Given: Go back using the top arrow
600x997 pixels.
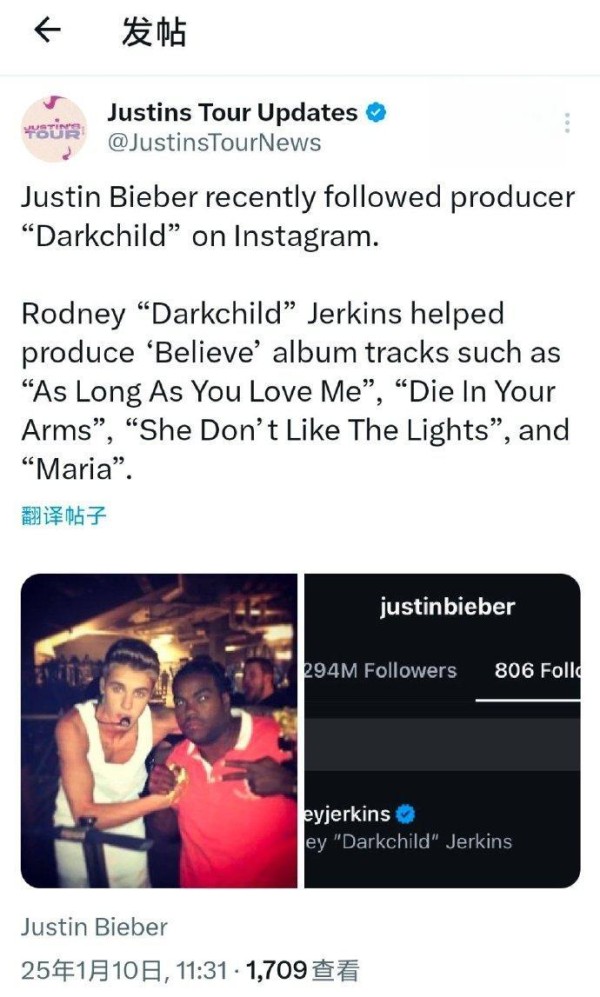Looking at the screenshot, I should tap(47, 32).
